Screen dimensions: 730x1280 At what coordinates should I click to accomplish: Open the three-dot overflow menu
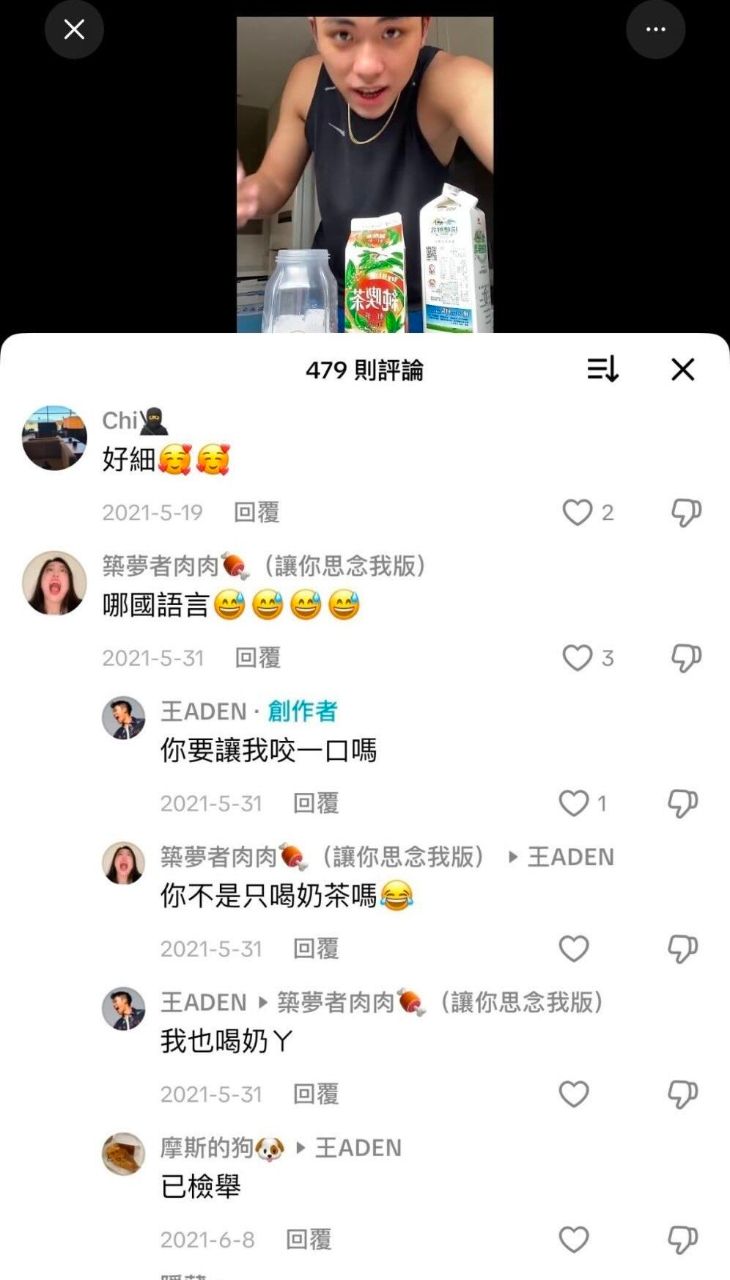click(x=655, y=29)
